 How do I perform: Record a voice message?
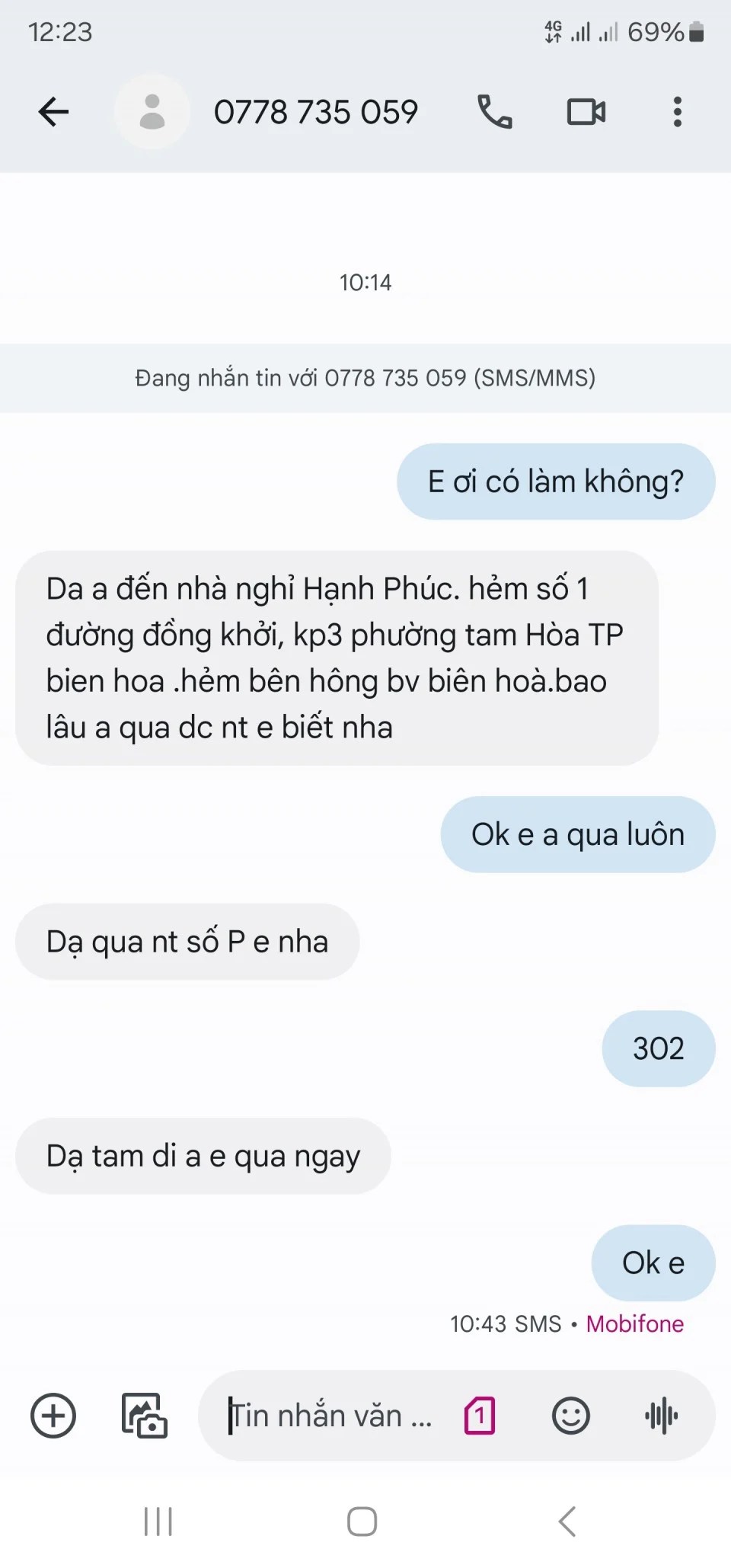click(661, 1416)
